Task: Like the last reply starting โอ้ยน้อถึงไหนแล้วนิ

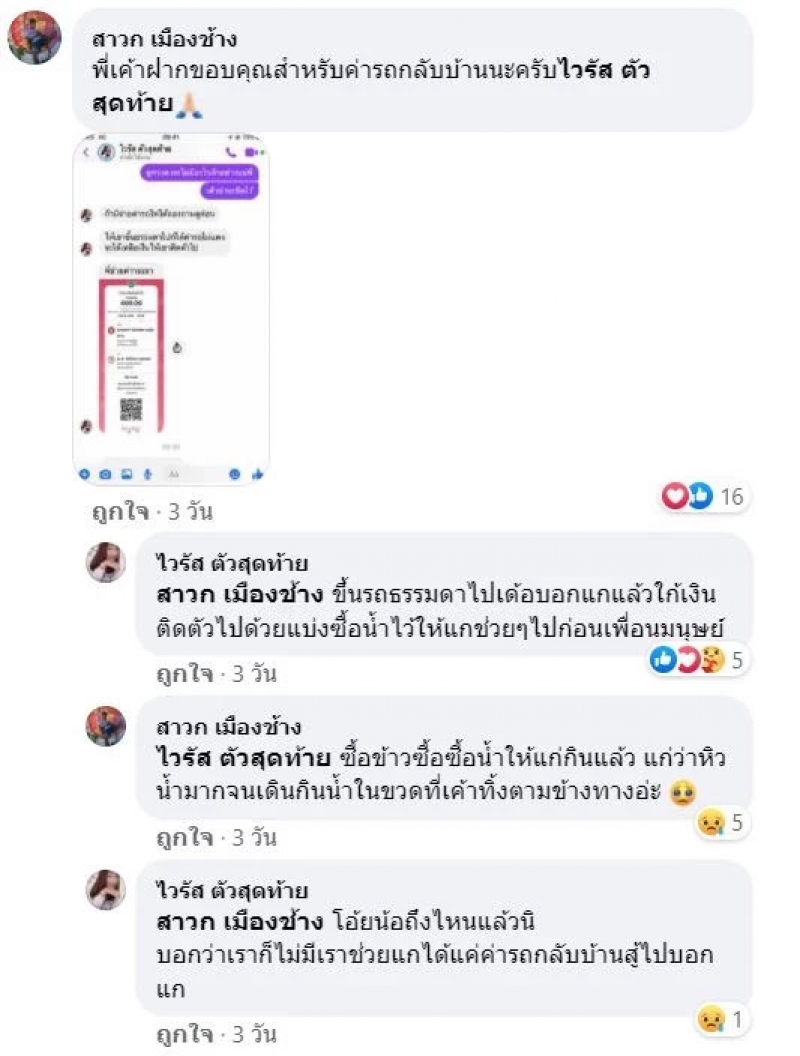Action: (x=185, y=1034)
